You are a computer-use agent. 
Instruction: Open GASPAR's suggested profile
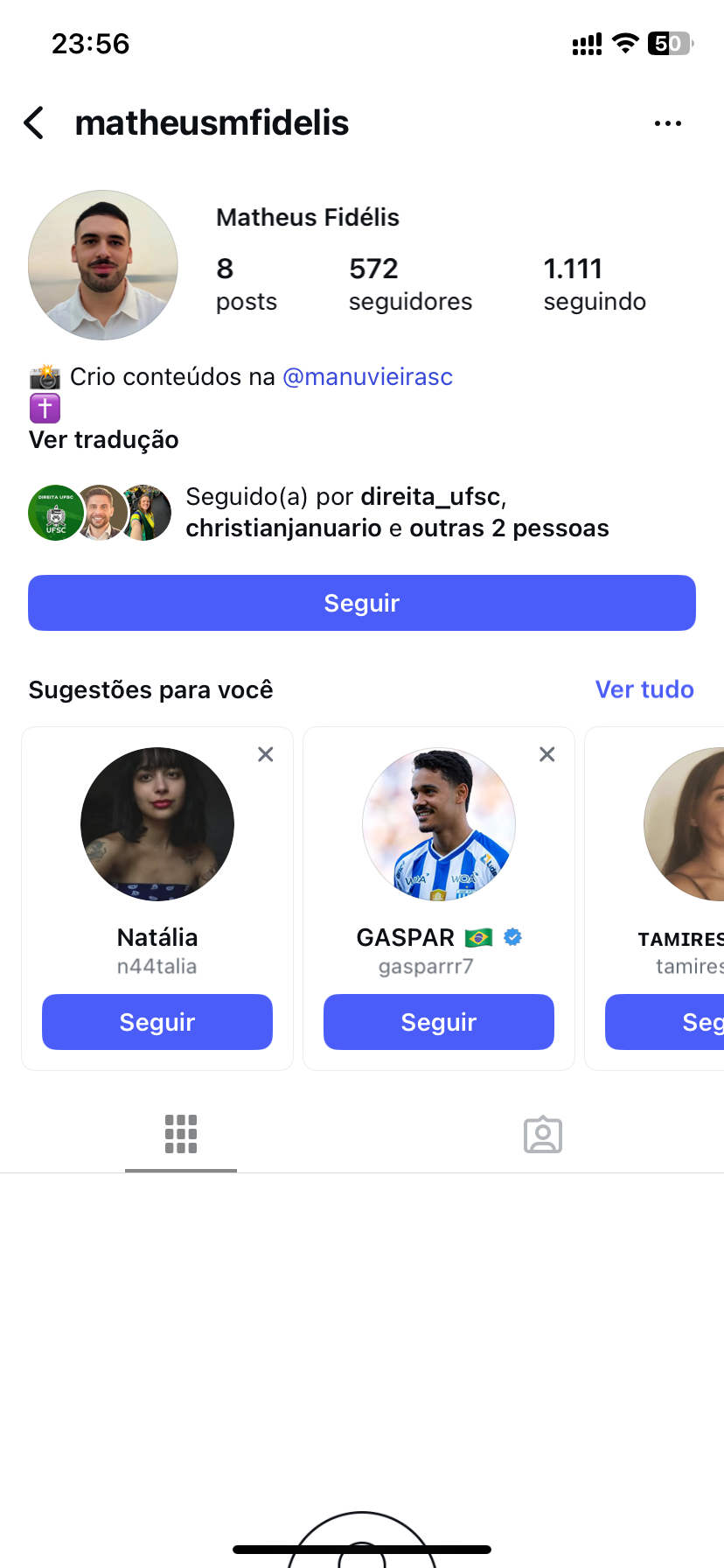[438, 824]
